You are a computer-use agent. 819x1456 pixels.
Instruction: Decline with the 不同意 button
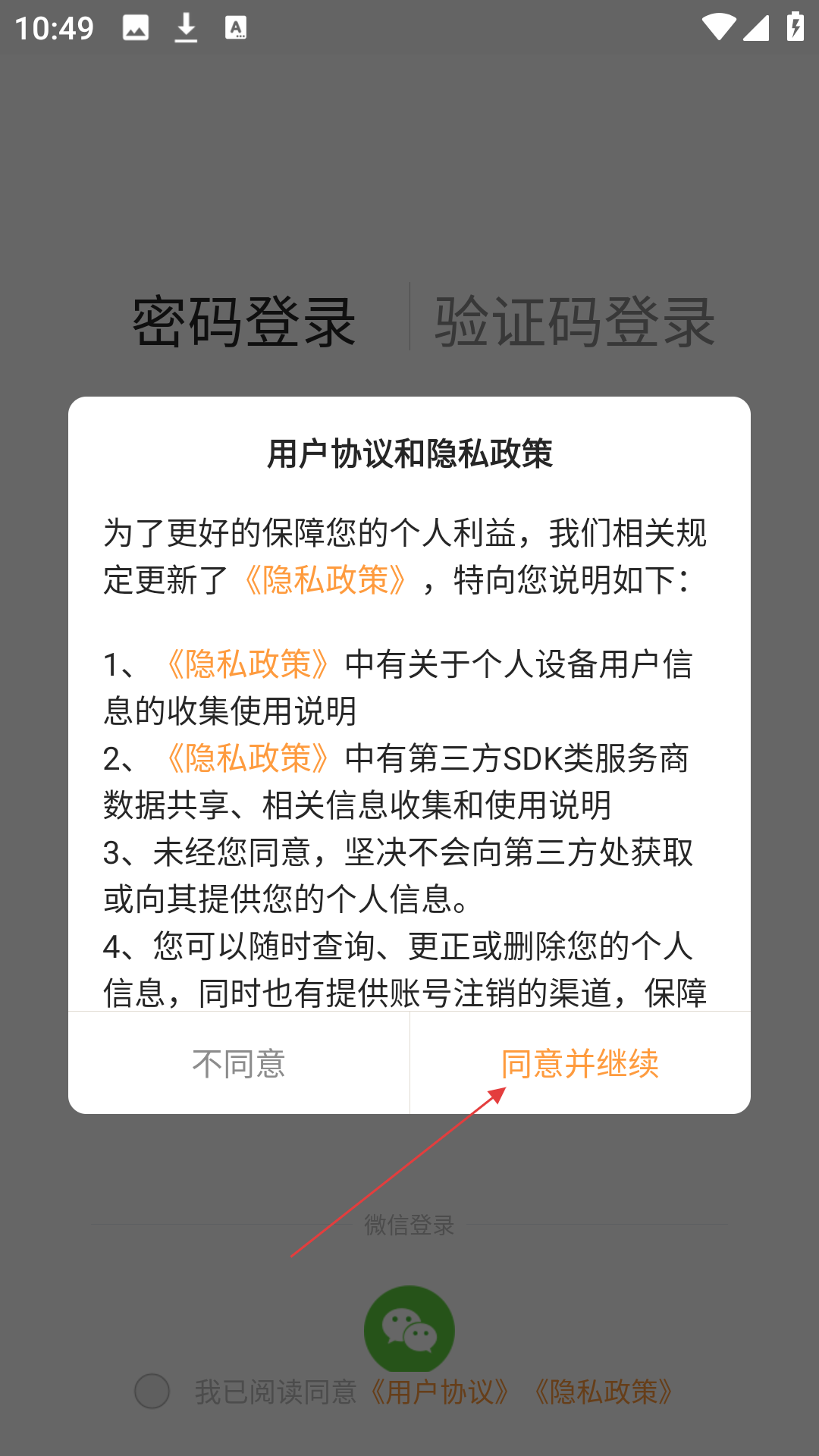click(239, 1063)
